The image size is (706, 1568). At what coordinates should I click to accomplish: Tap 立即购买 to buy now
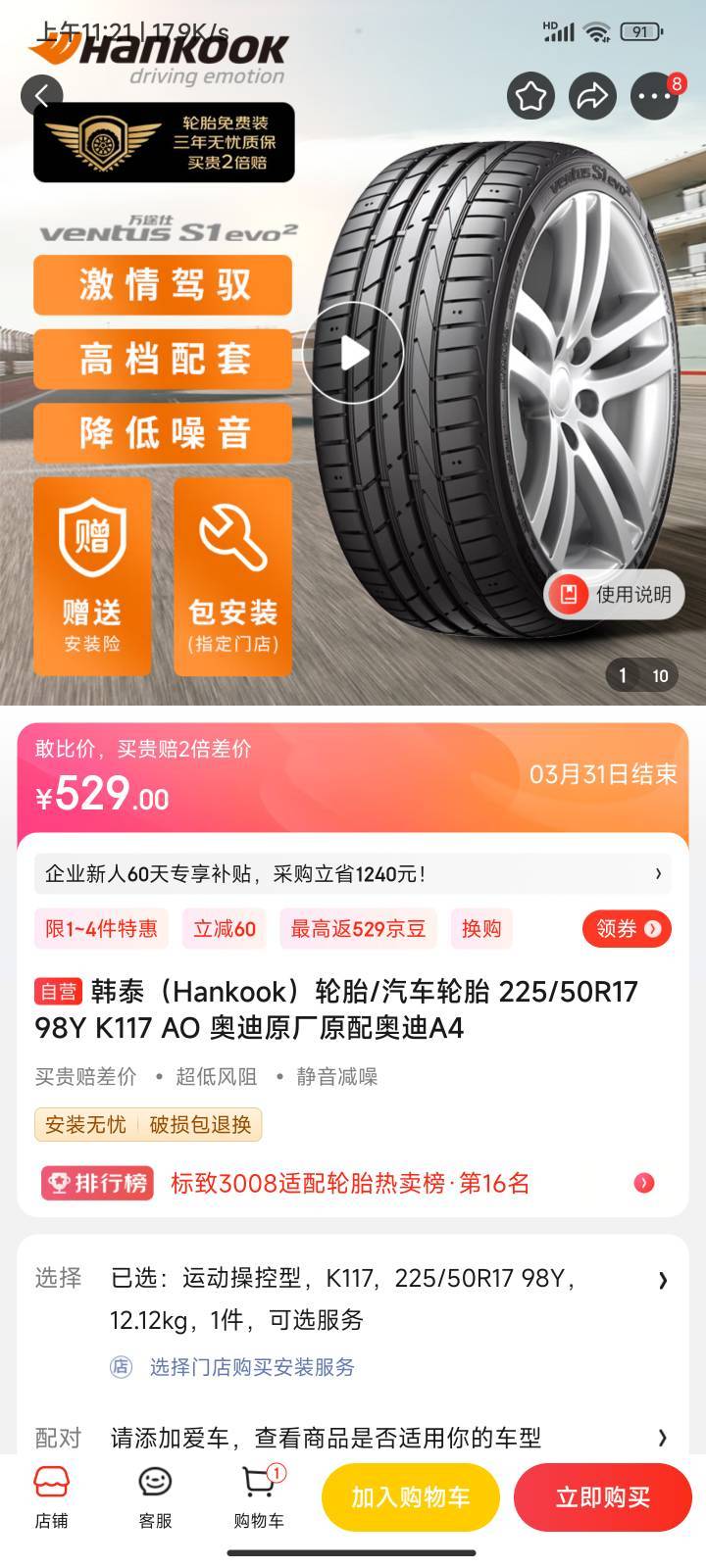pos(603,1497)
